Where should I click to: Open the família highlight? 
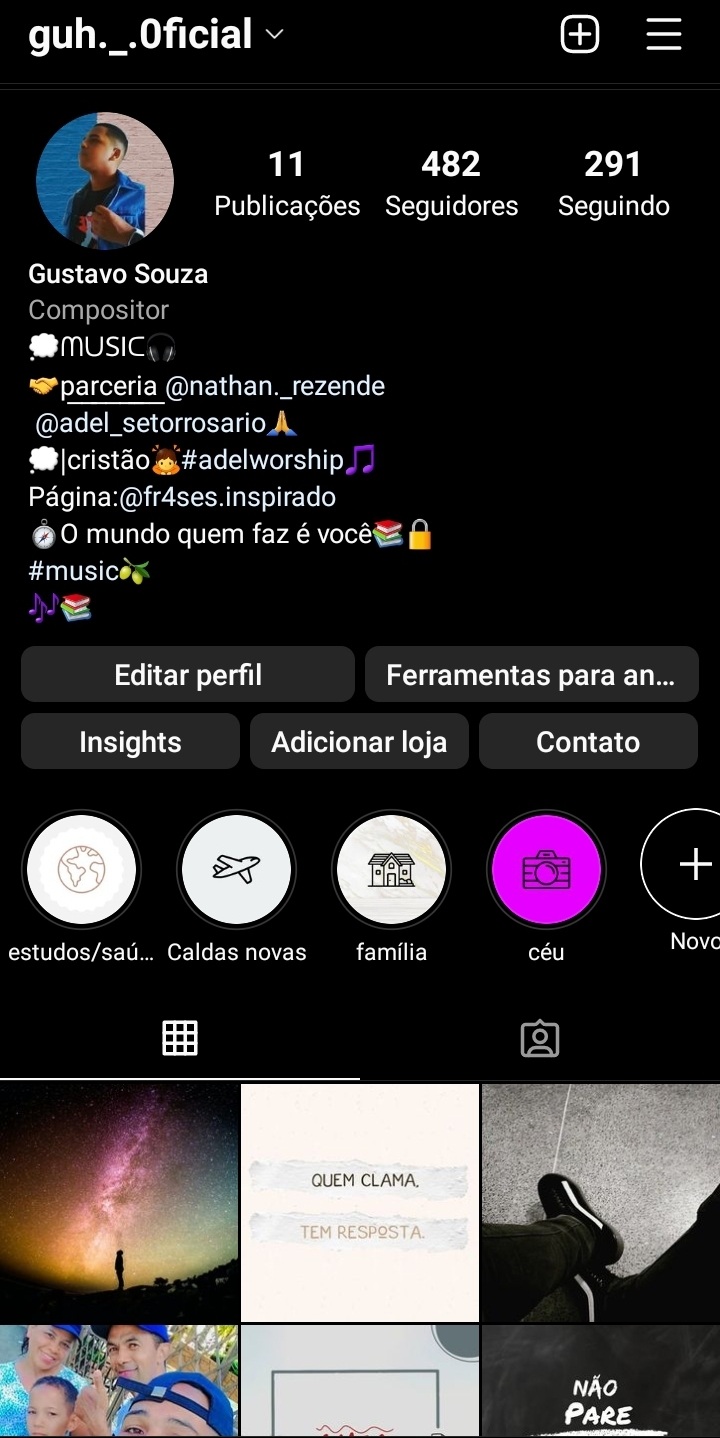coord(391,869)
